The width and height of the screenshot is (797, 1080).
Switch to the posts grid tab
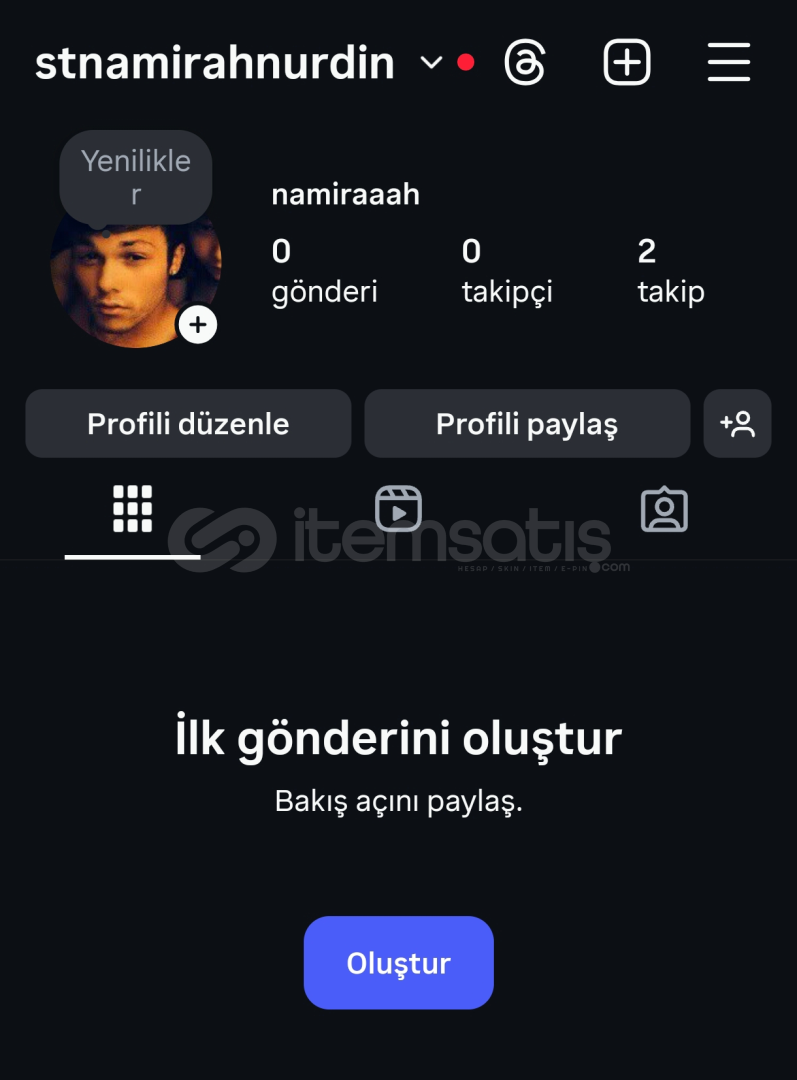pyautogui.click(x=132, y=509)
